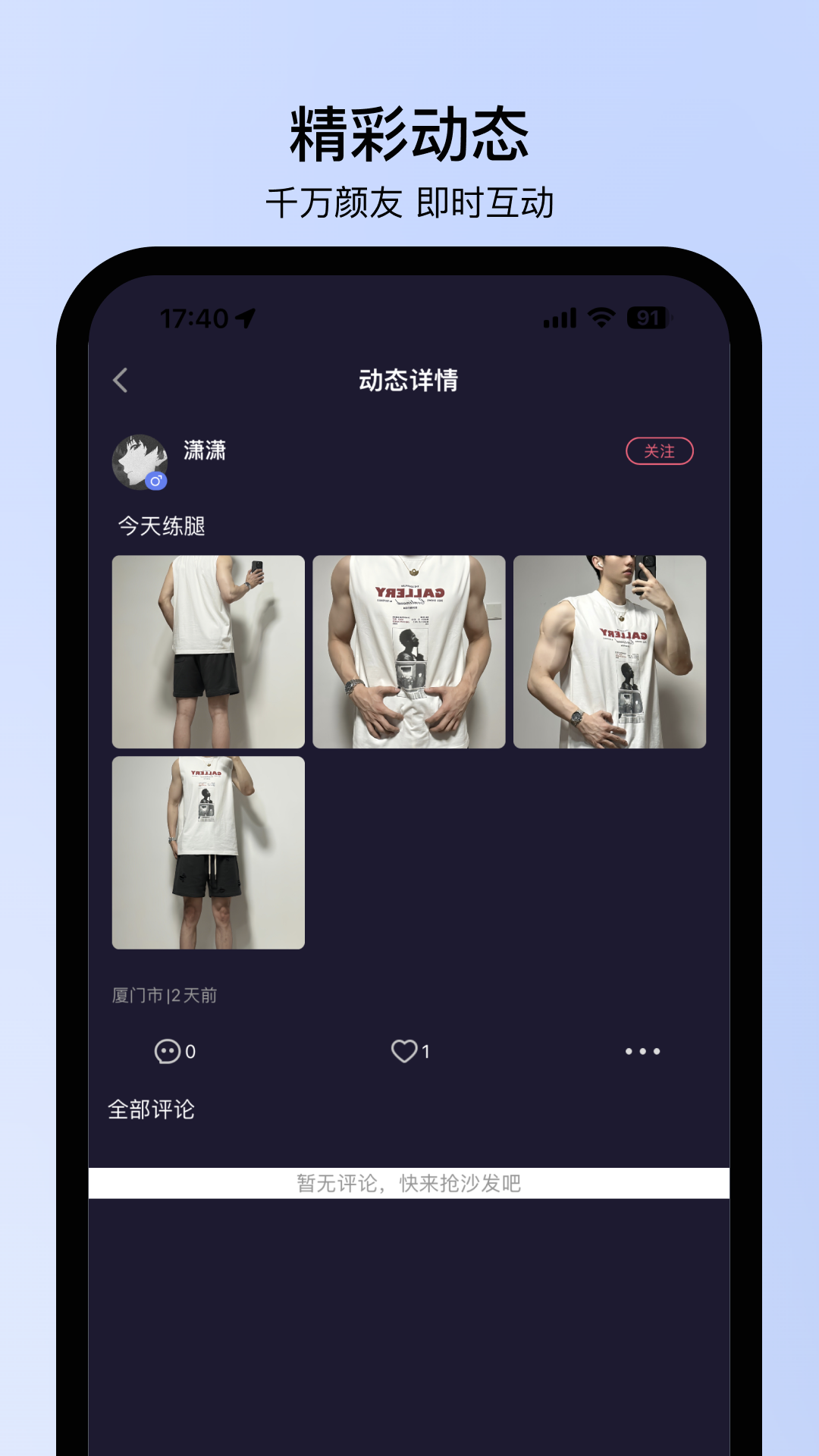
Task: Open the comments by tapping the comment bubble icon
Action: pyautogui.click(x=168, y=1050)
